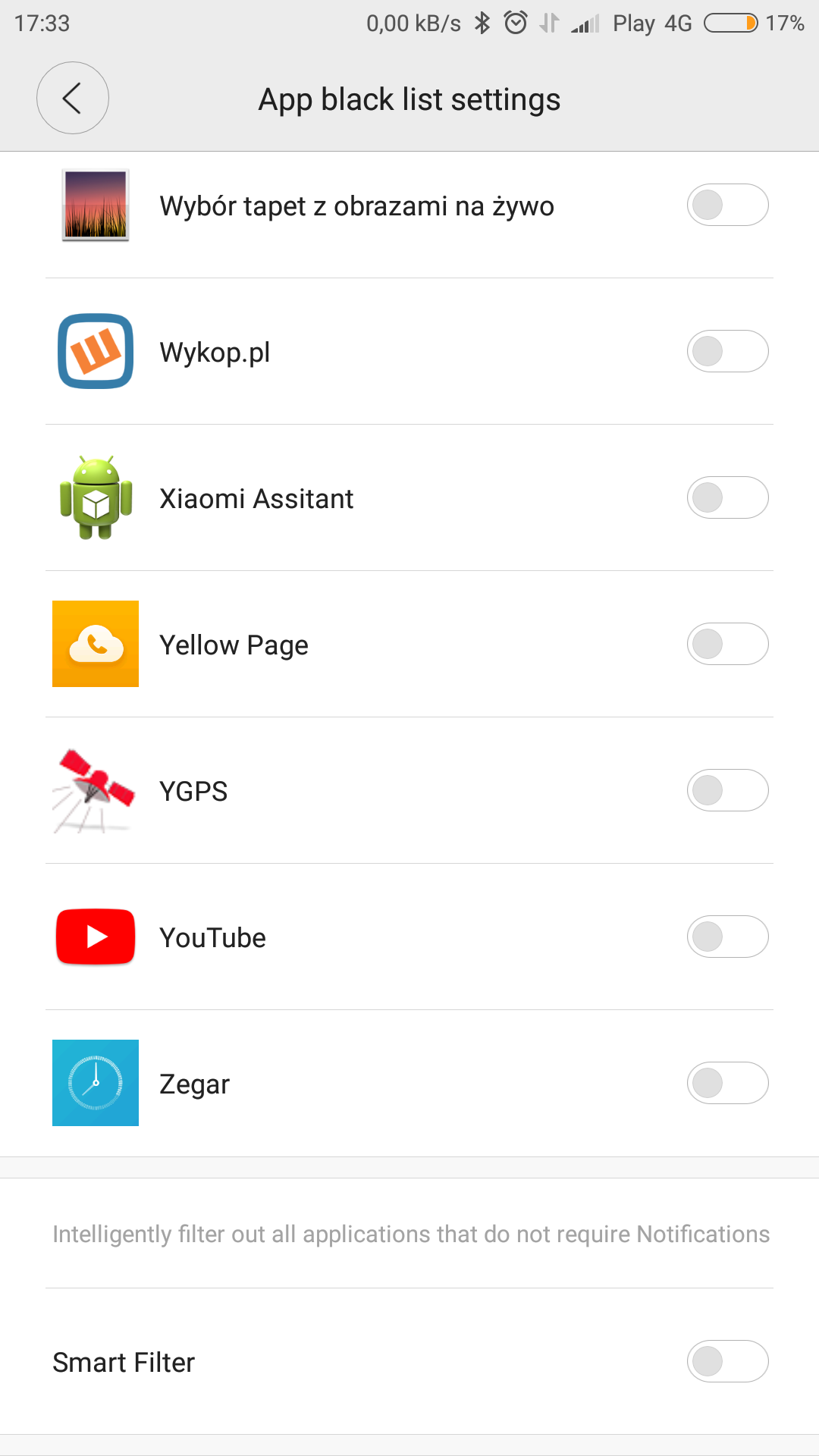Blacklist the YGPS app
Image resolution: width=819 pixels, height=1456 pixels.
coord(727,790)
